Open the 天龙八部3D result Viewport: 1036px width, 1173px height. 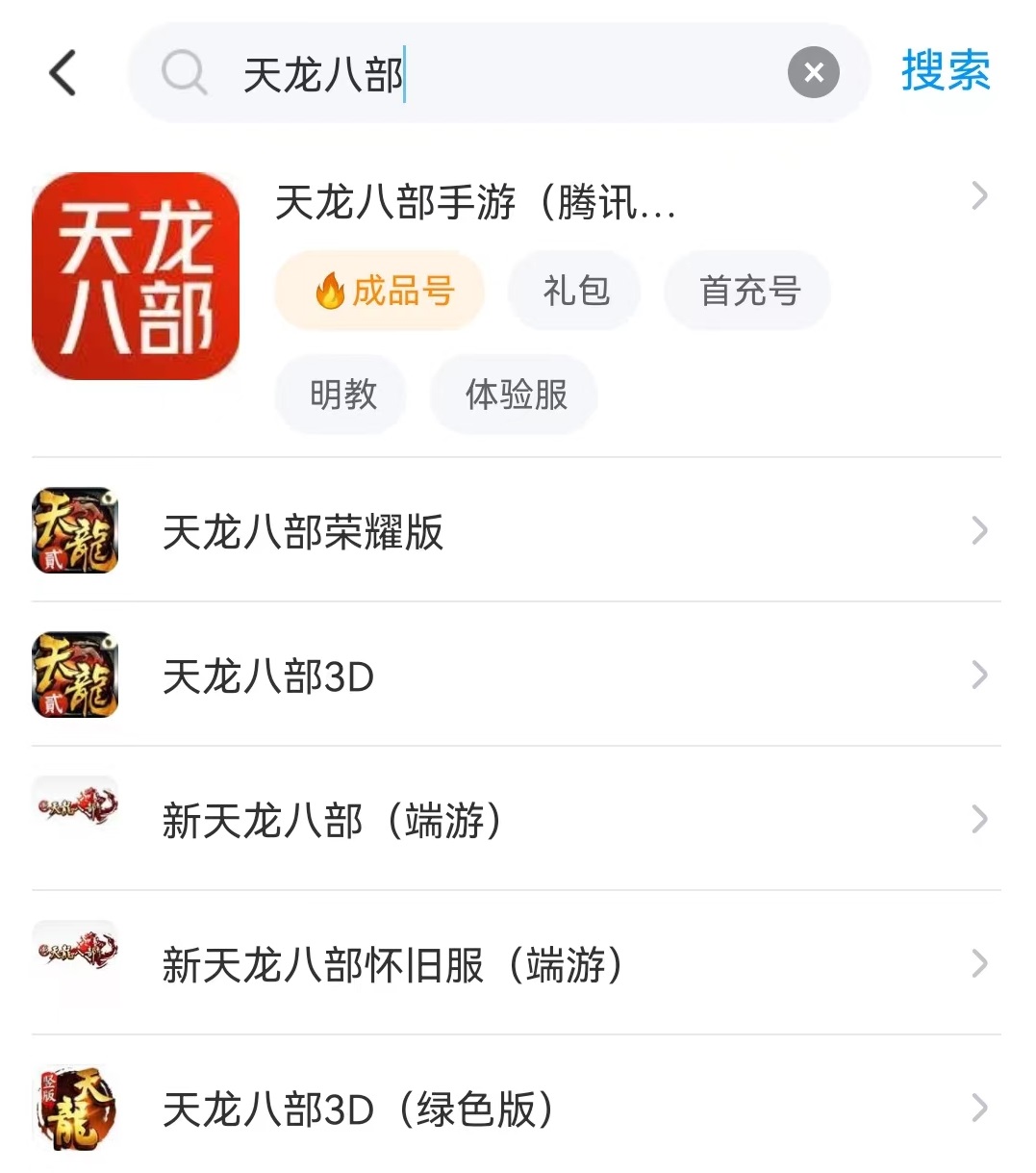[x=268, y=676]
